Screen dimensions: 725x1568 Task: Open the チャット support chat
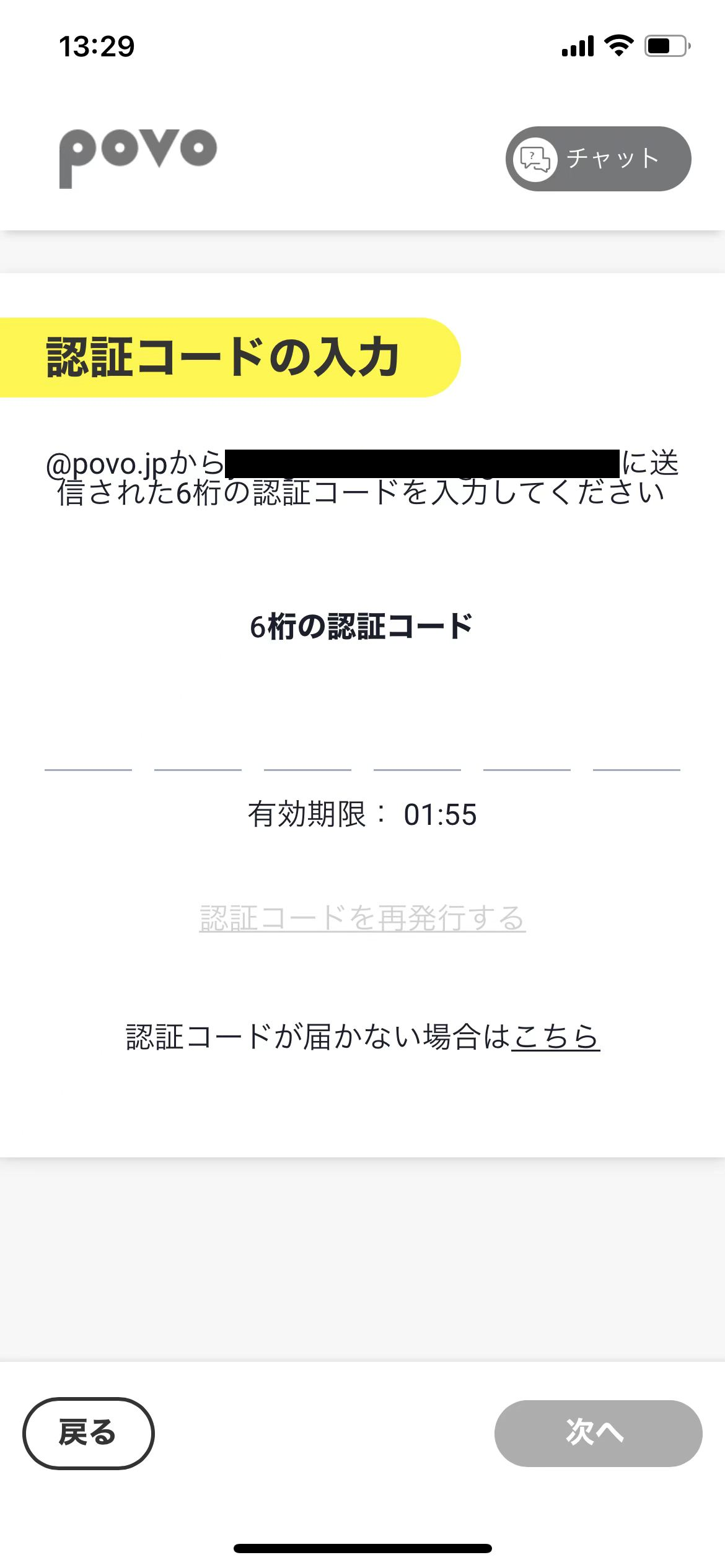(598, 159)
